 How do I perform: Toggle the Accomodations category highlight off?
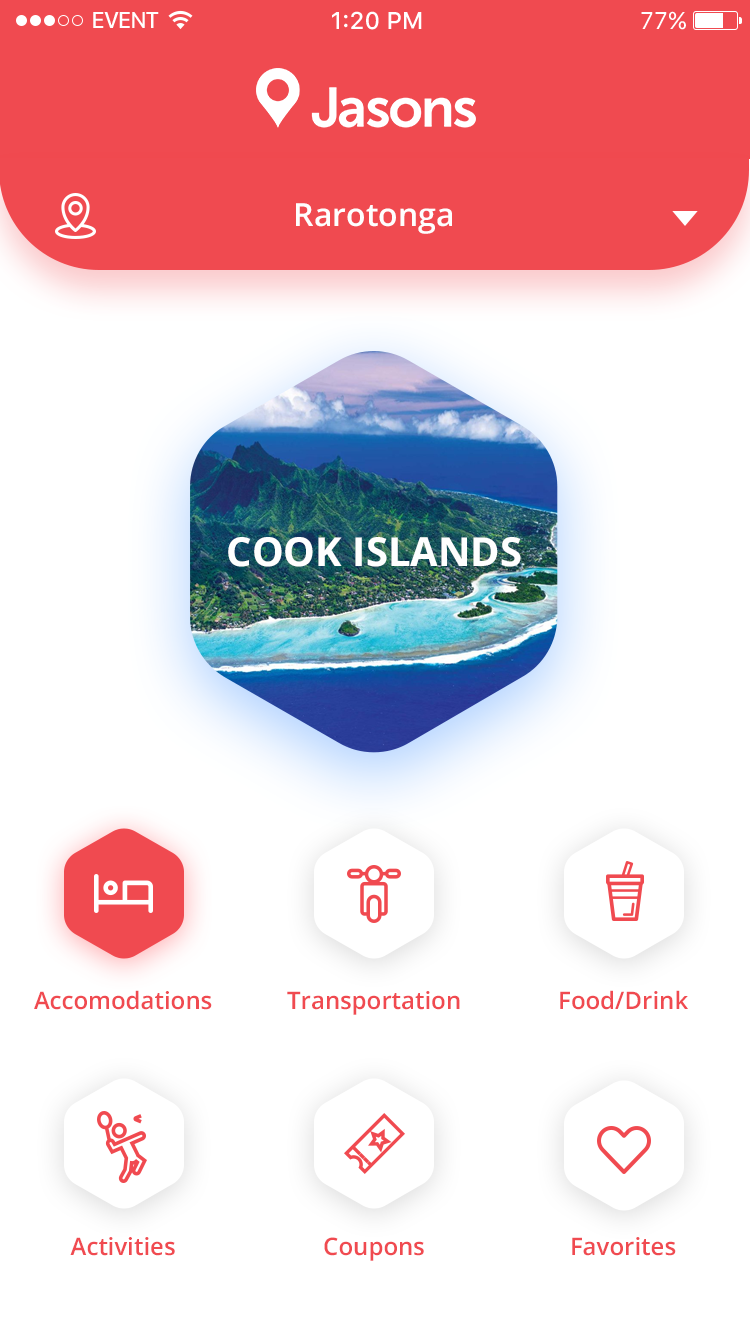(x=124, y=893)
